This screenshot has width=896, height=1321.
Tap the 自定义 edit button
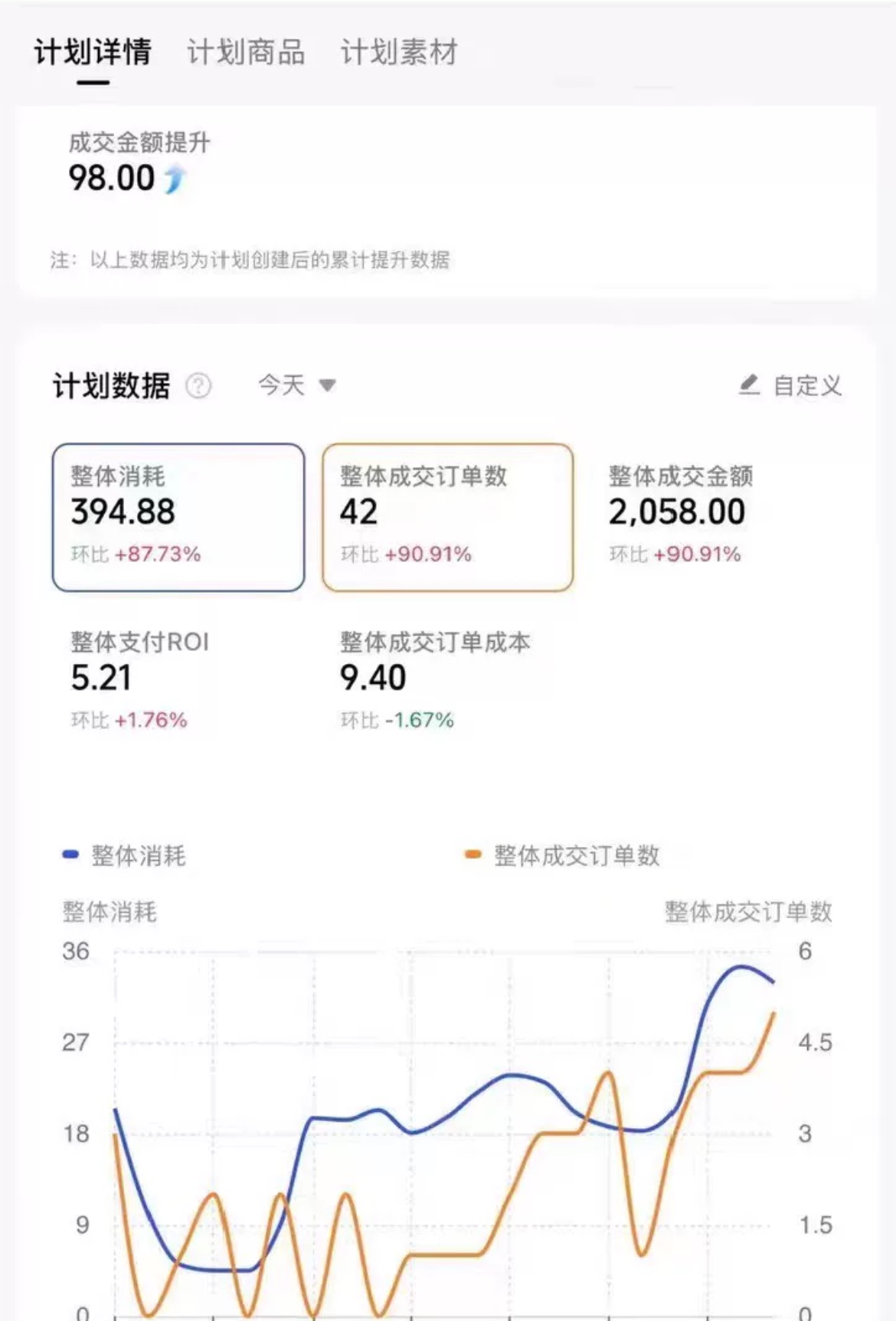click(791, 385)
